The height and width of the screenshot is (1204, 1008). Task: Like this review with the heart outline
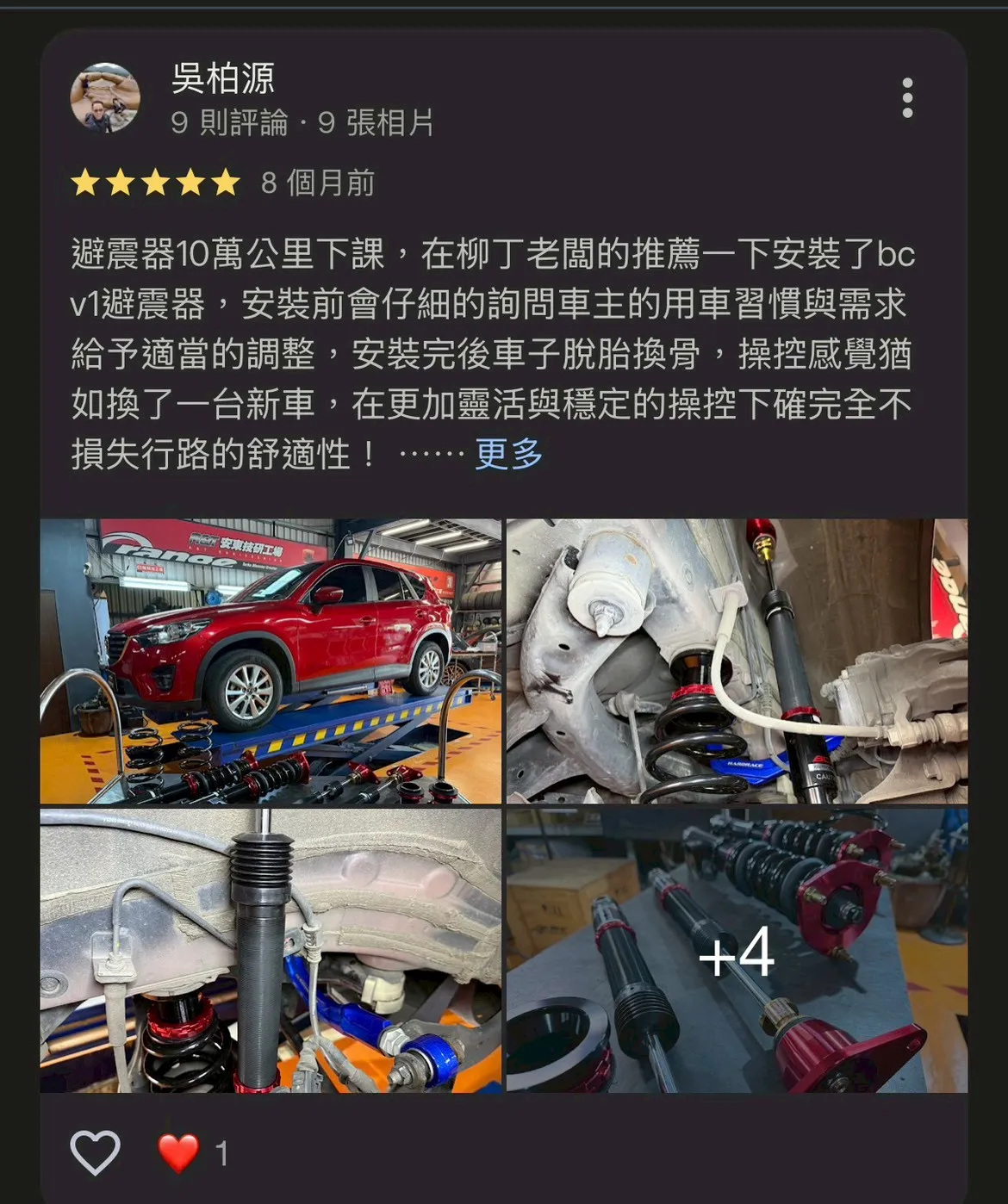[95, 1152]
